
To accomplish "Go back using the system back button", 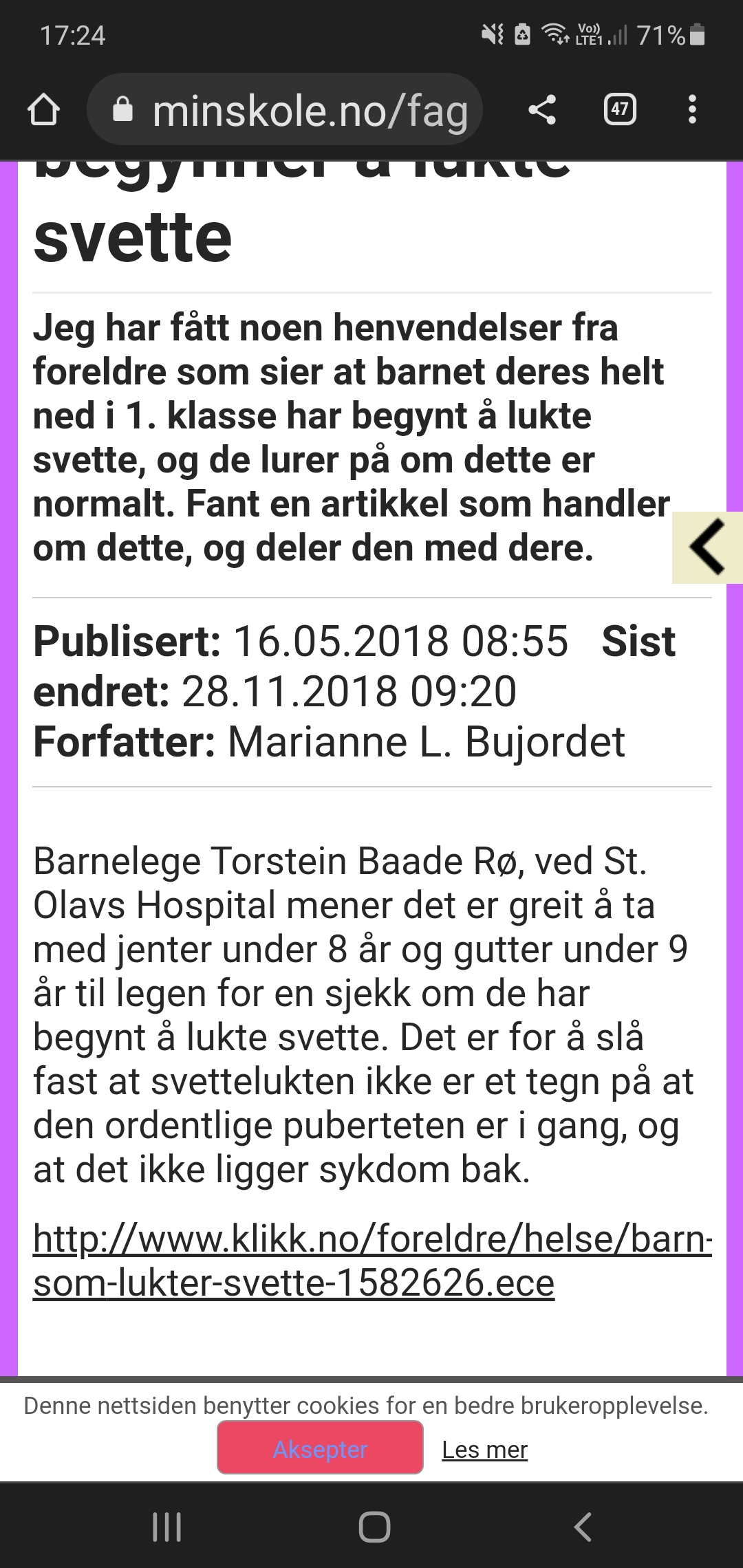I will click(x=583, y=1527).
